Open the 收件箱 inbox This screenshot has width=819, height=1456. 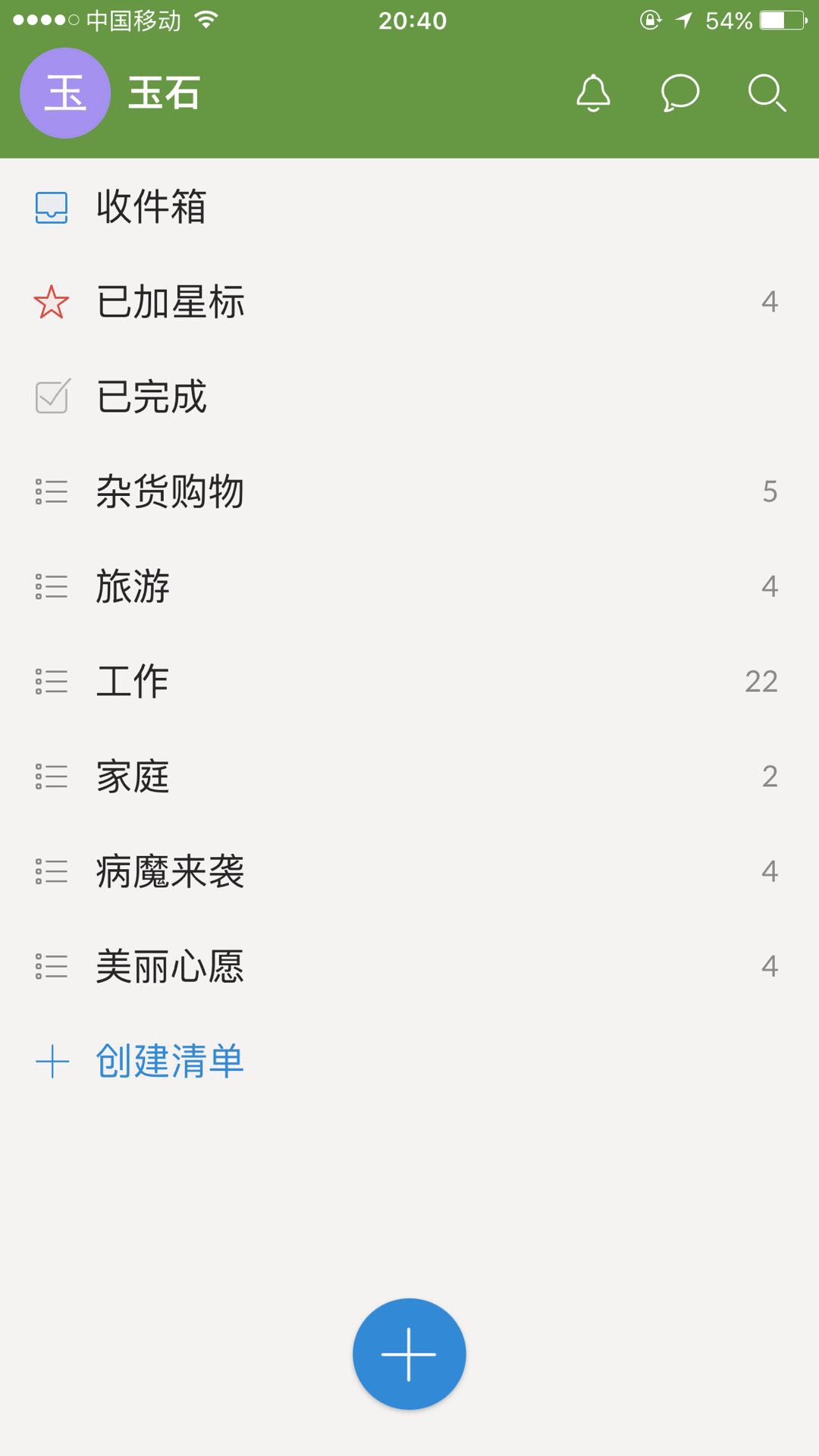coord(409,206)
